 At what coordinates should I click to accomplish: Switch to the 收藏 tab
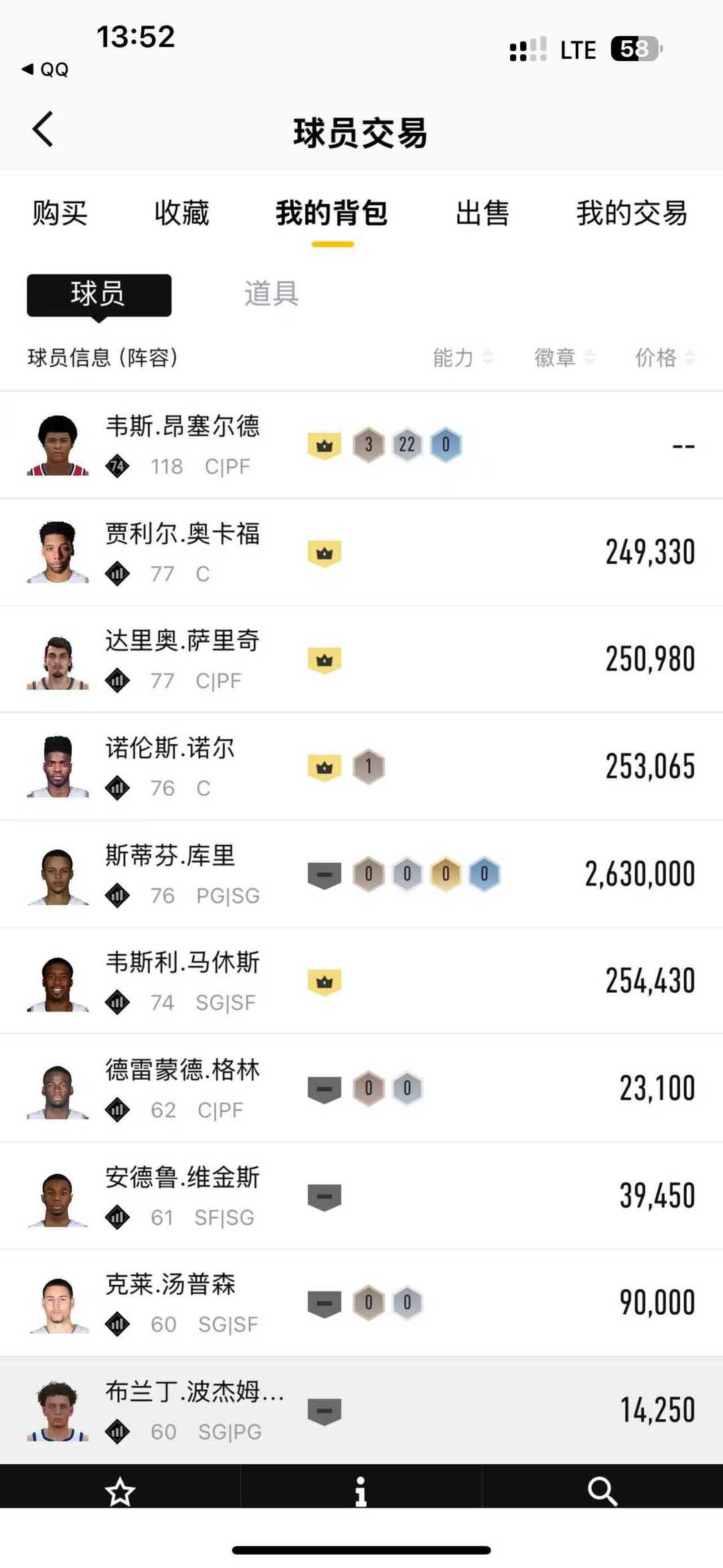[181, 214]
